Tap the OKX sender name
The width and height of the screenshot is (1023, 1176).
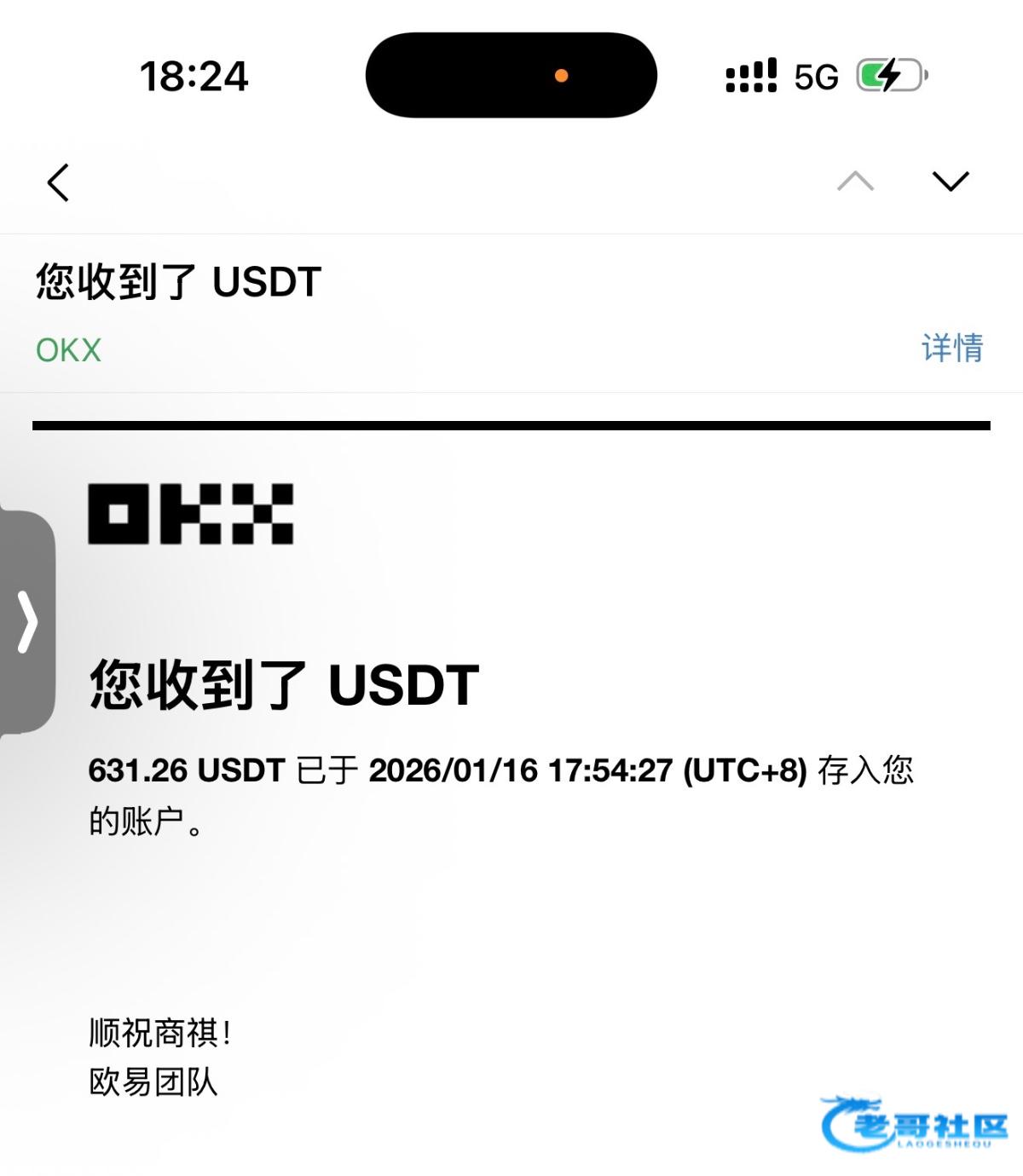pos(68,350)
